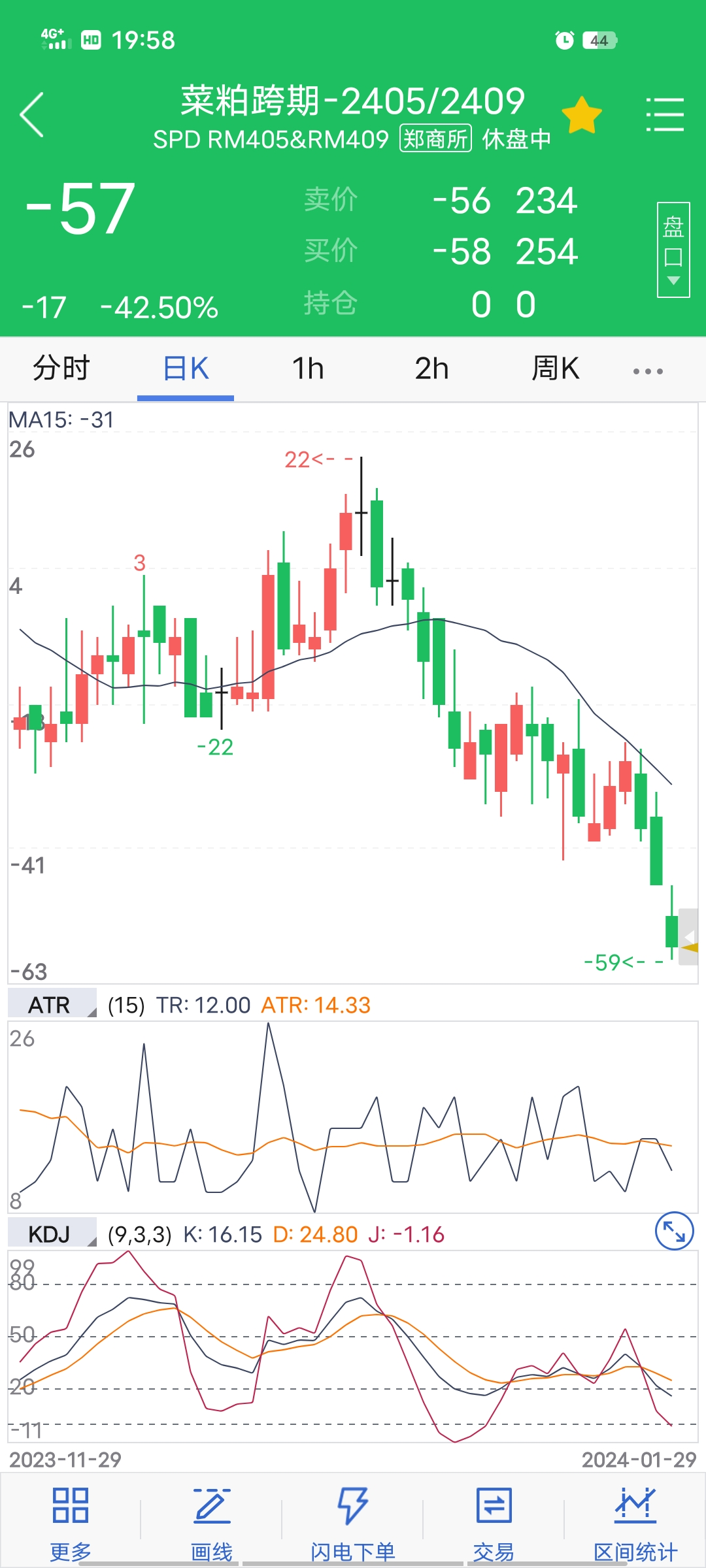Show more chart period options

tap(648, 370)
